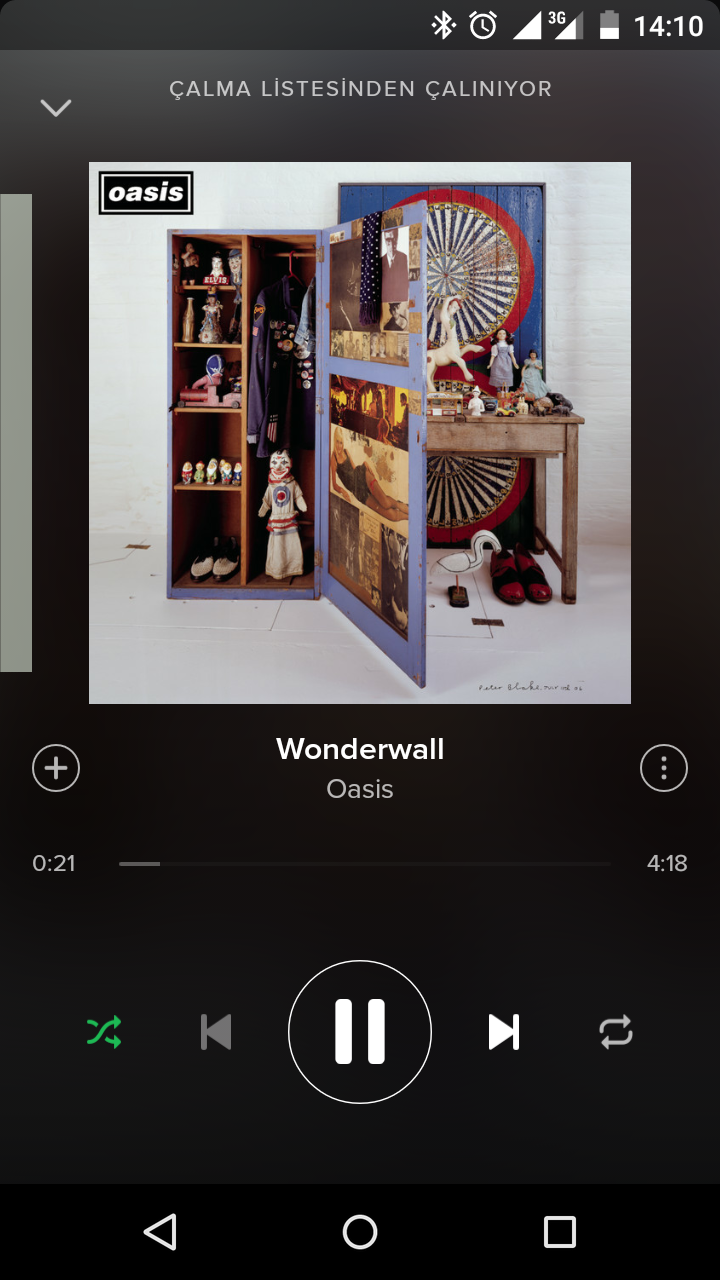Viewport: 720px width, 1280px height.
Task: Go back to the previous track
Action: [x=216, y=1032]
